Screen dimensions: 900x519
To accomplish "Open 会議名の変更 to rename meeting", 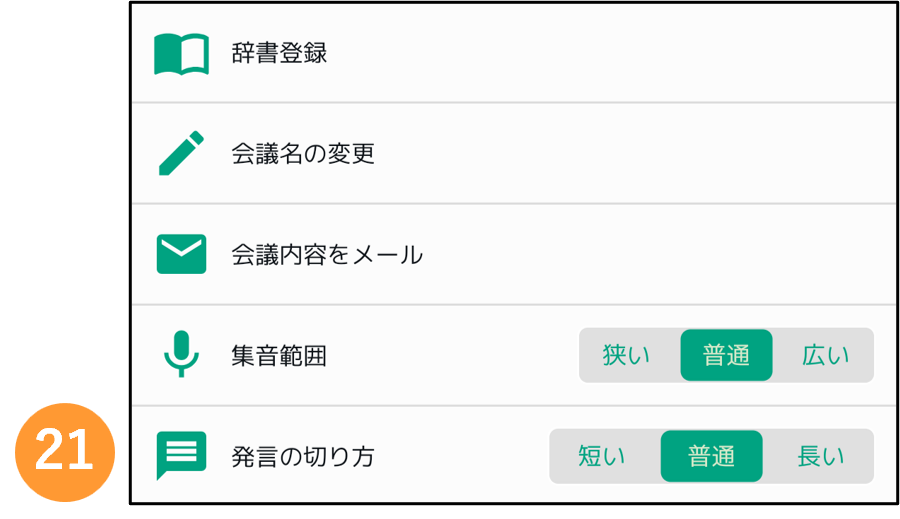I will (514, 153).
